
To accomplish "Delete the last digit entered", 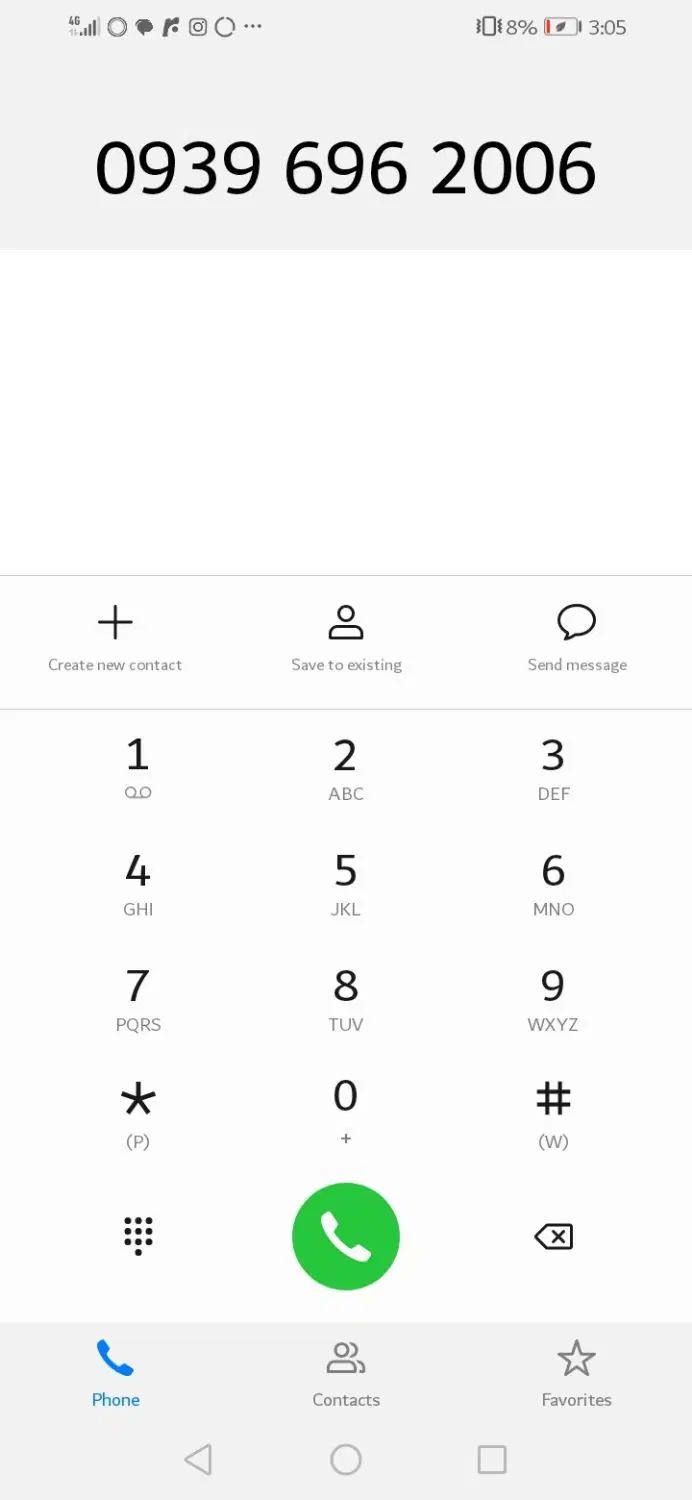I will tap(553, 1237).
